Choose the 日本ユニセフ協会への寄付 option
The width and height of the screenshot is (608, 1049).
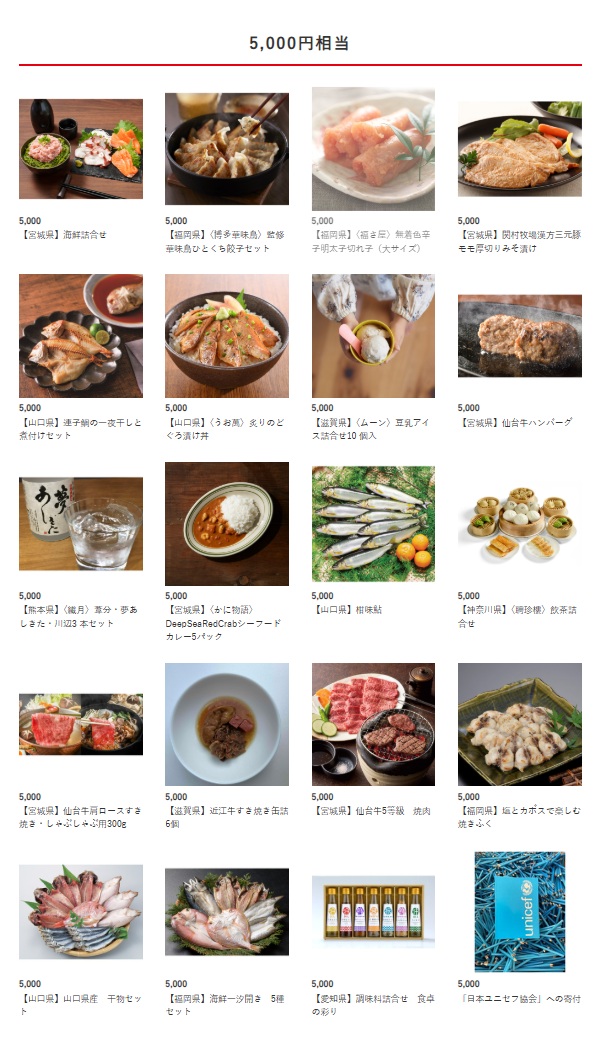point(519,911)
